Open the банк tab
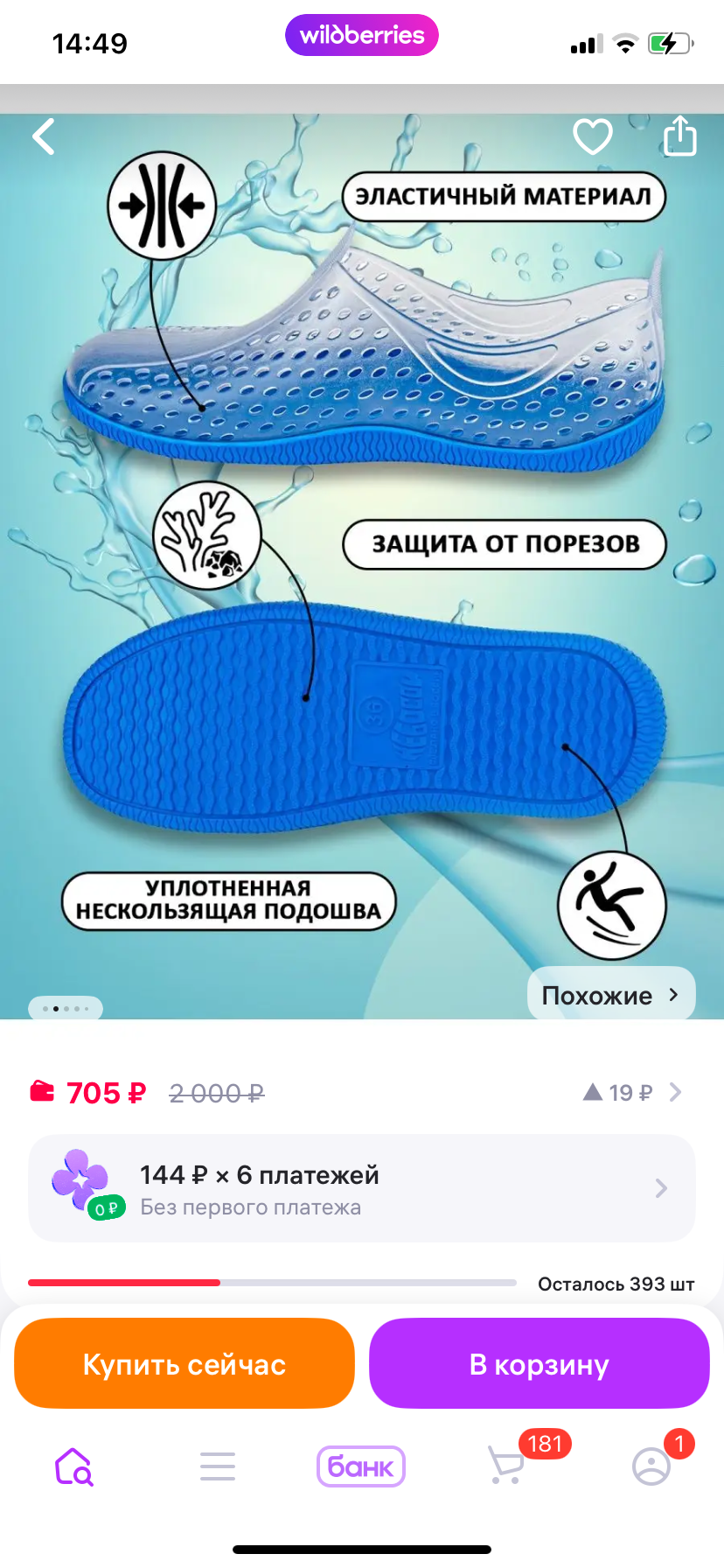724x1568 pixels. [x=361, y=1466]
